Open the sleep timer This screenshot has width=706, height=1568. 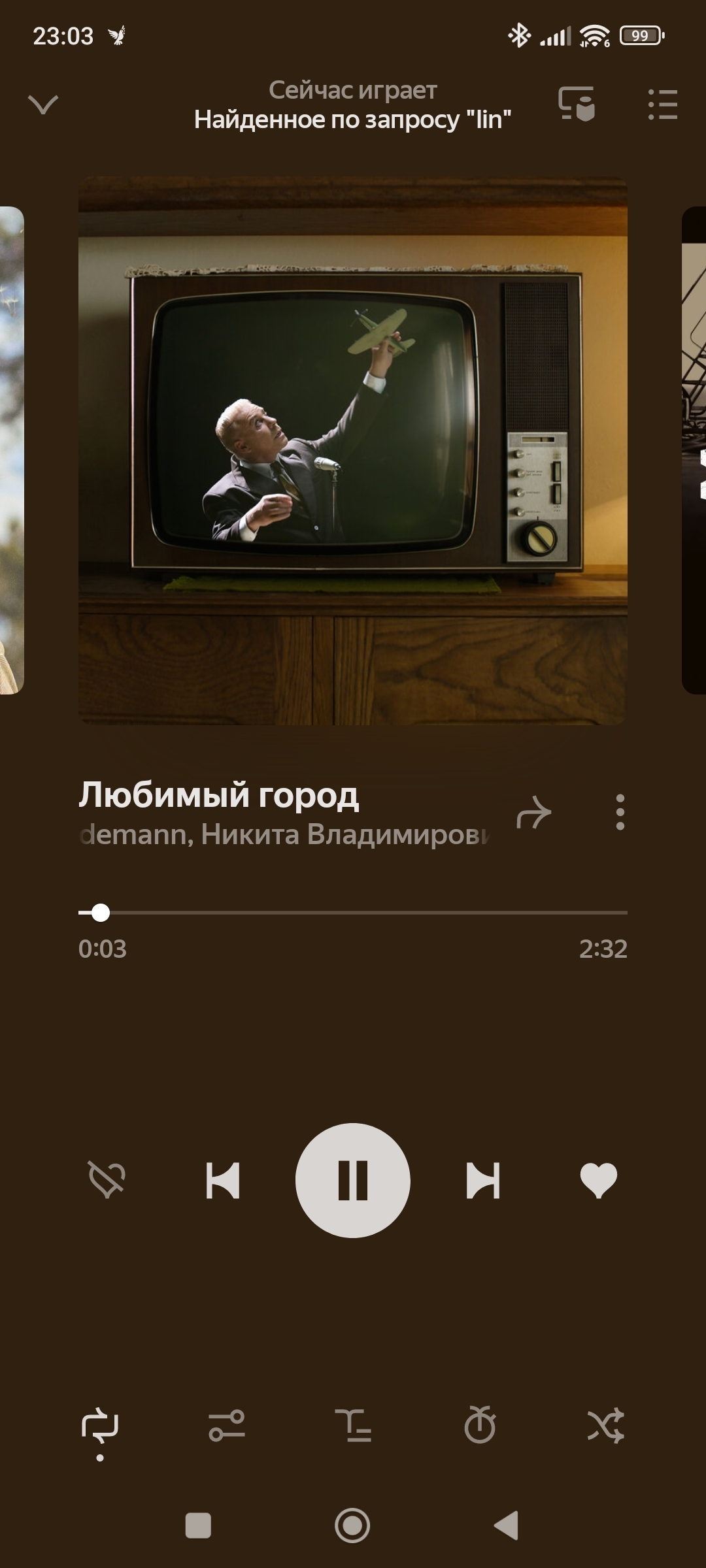(x=480, y=1426)
